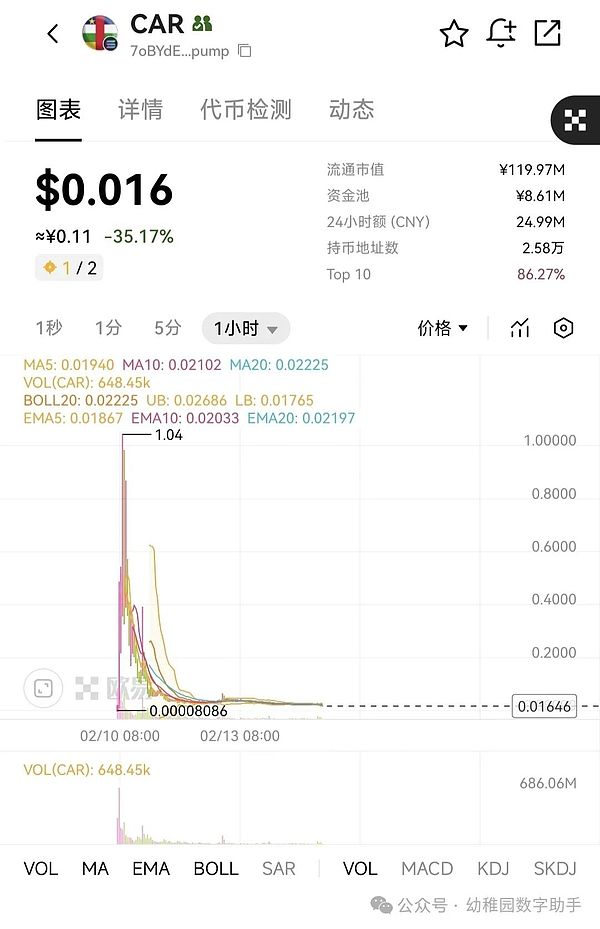Image resolution: width=600 pixels, height=929 pixels.
Task: Open the chart indicators icon
Action: point(519,328)
